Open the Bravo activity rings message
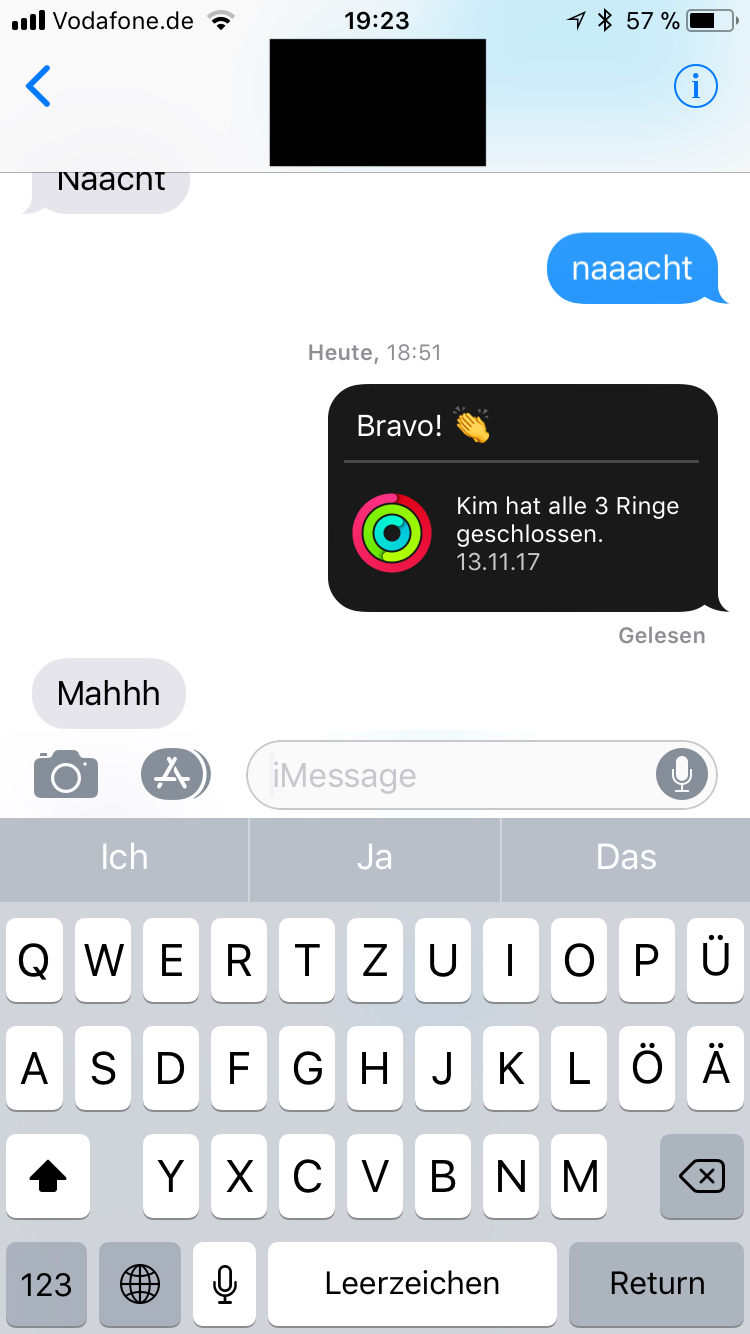 point(523,498)
